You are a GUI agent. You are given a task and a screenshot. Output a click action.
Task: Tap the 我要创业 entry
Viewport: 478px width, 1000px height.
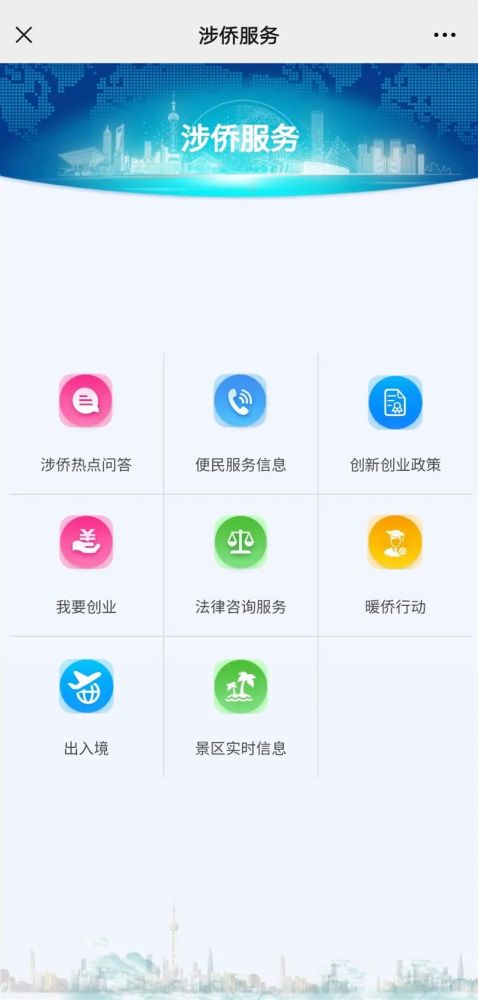(86, 565)
